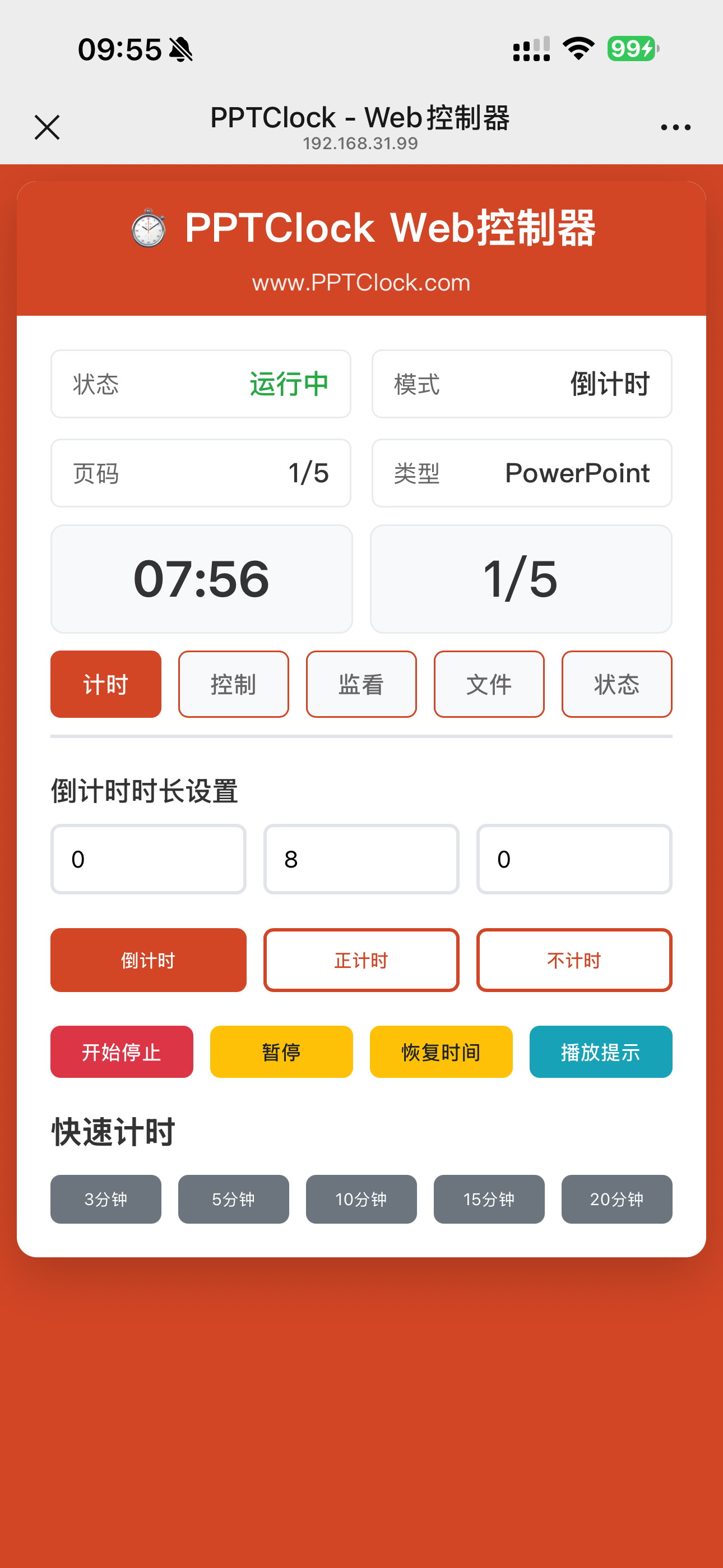This screenshot has width=723, height=1568.
Task: Select the 状态 tab
Action: pos(617,684)
